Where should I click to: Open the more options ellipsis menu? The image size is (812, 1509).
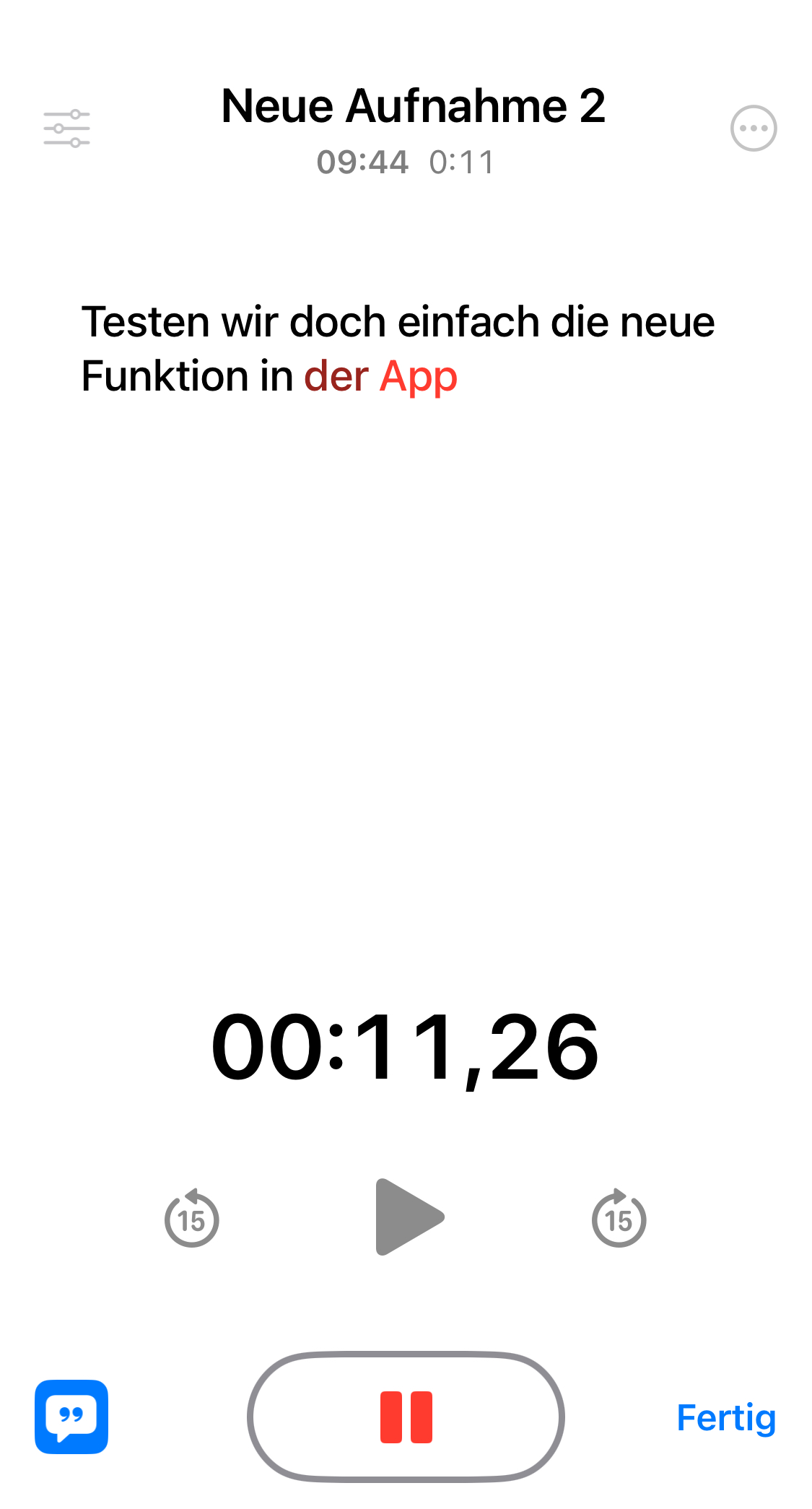tap(754, 129)
